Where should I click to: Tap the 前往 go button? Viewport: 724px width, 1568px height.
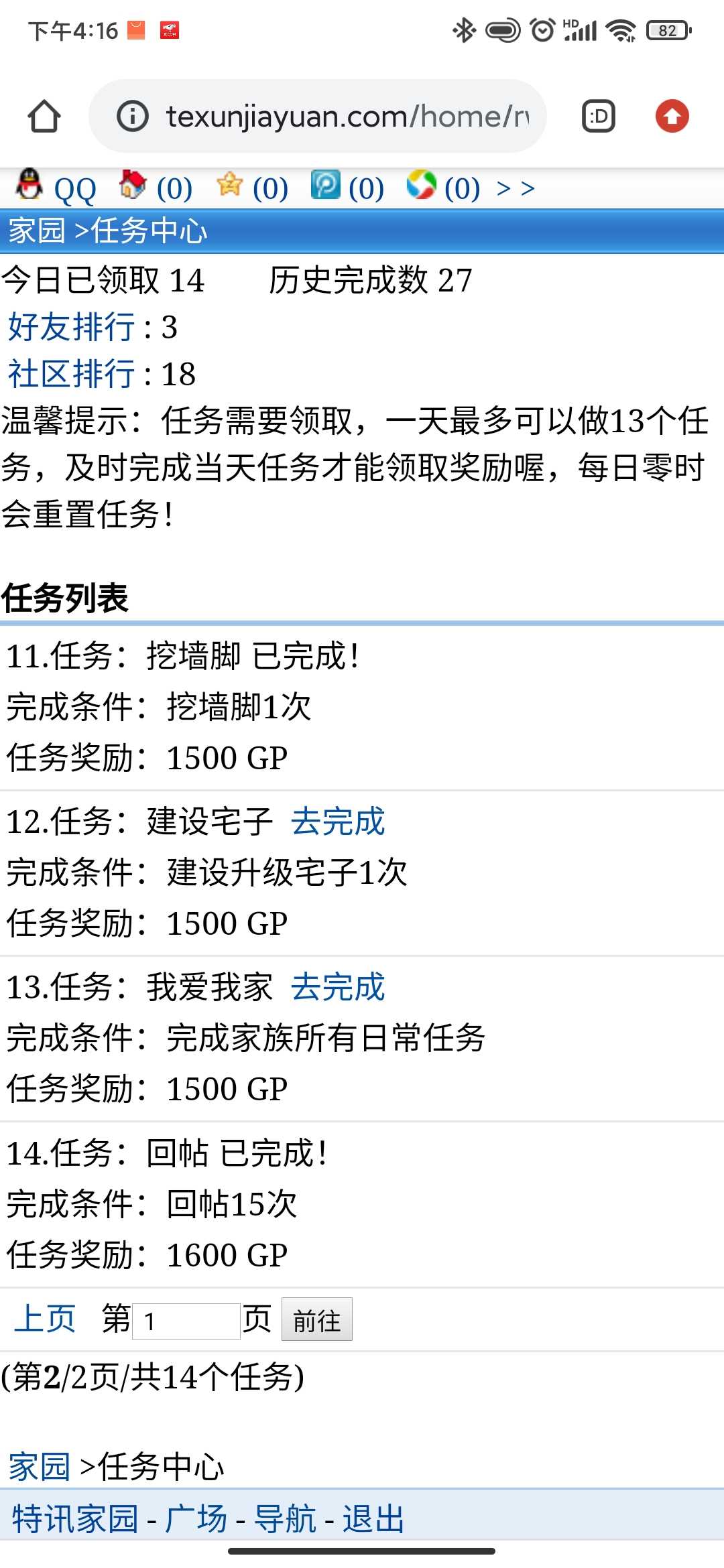[x=316, y=1319]
